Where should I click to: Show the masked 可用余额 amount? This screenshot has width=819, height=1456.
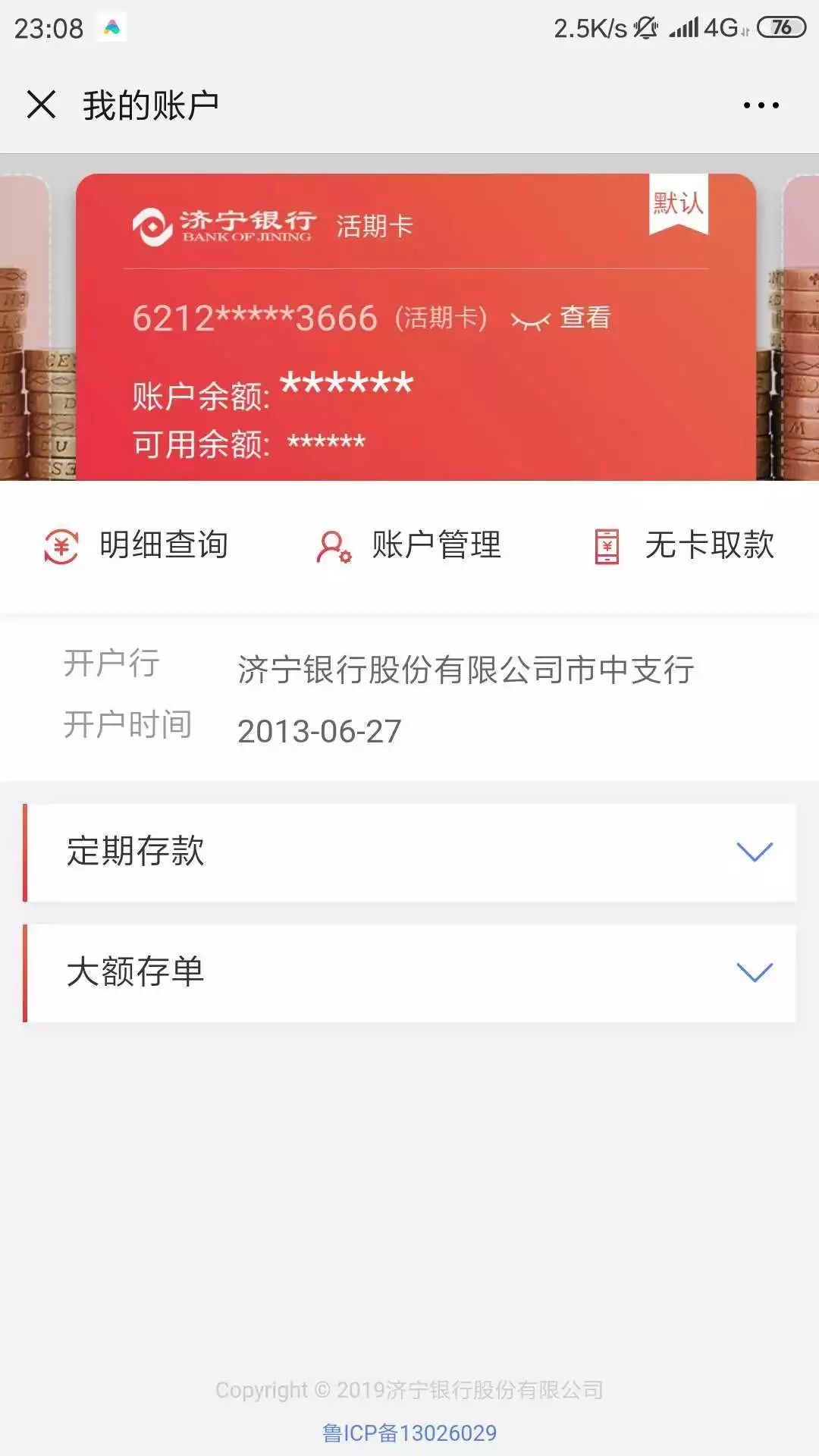[326, 440]
